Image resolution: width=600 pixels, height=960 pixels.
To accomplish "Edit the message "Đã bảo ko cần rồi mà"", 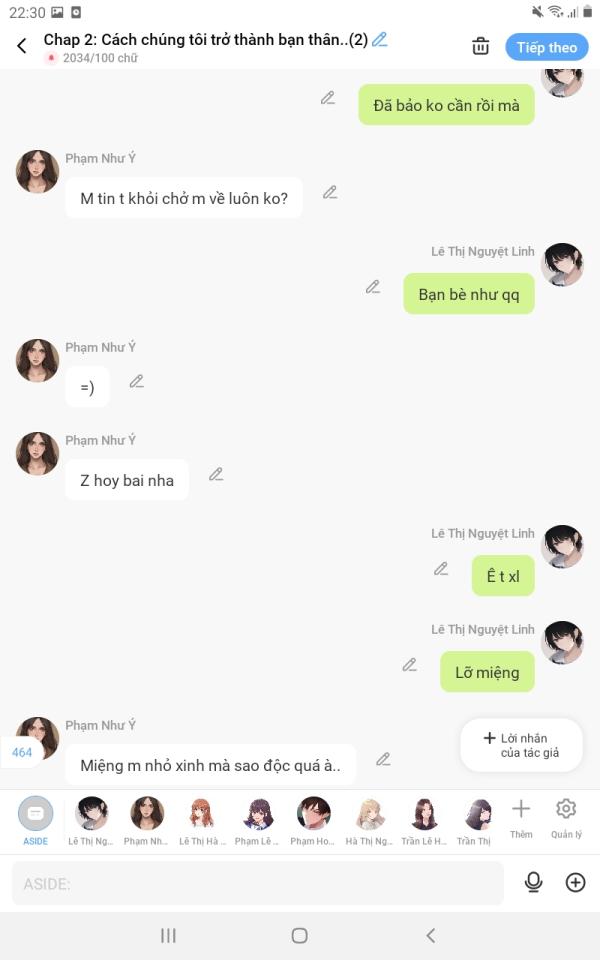I will click(x=328, y=98).
